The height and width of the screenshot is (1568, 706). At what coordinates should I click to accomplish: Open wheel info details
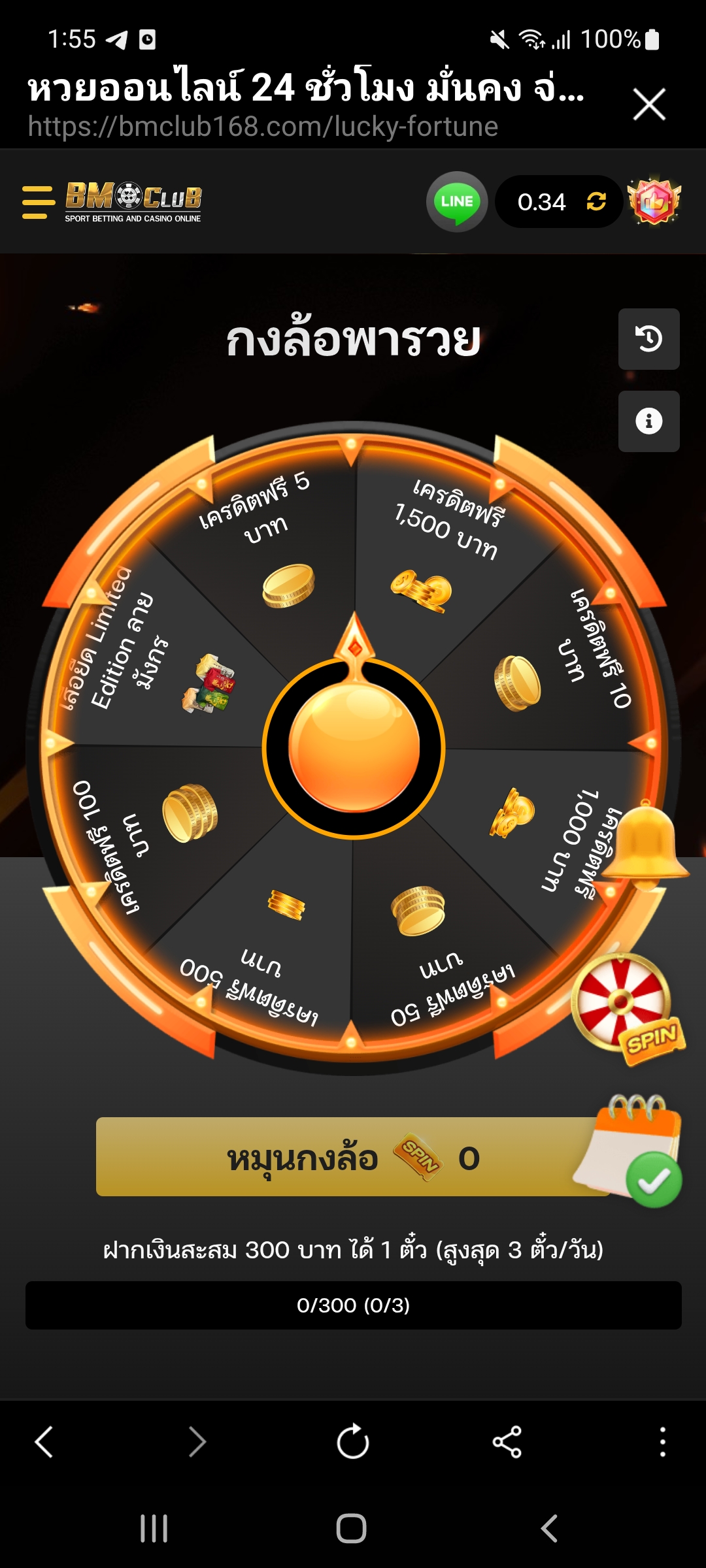point(648,421)
